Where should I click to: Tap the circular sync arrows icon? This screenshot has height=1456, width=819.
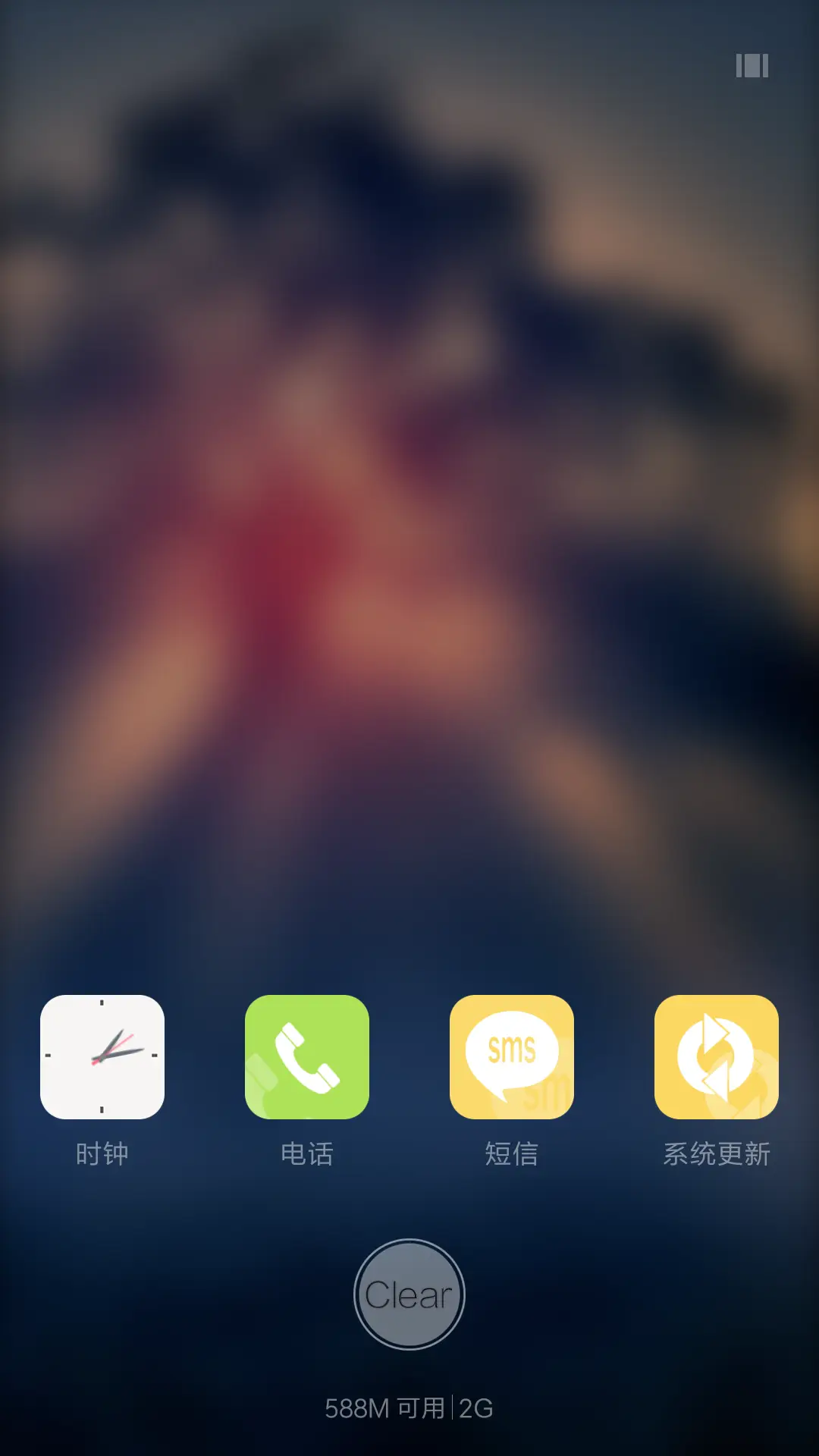(717, 1056)
